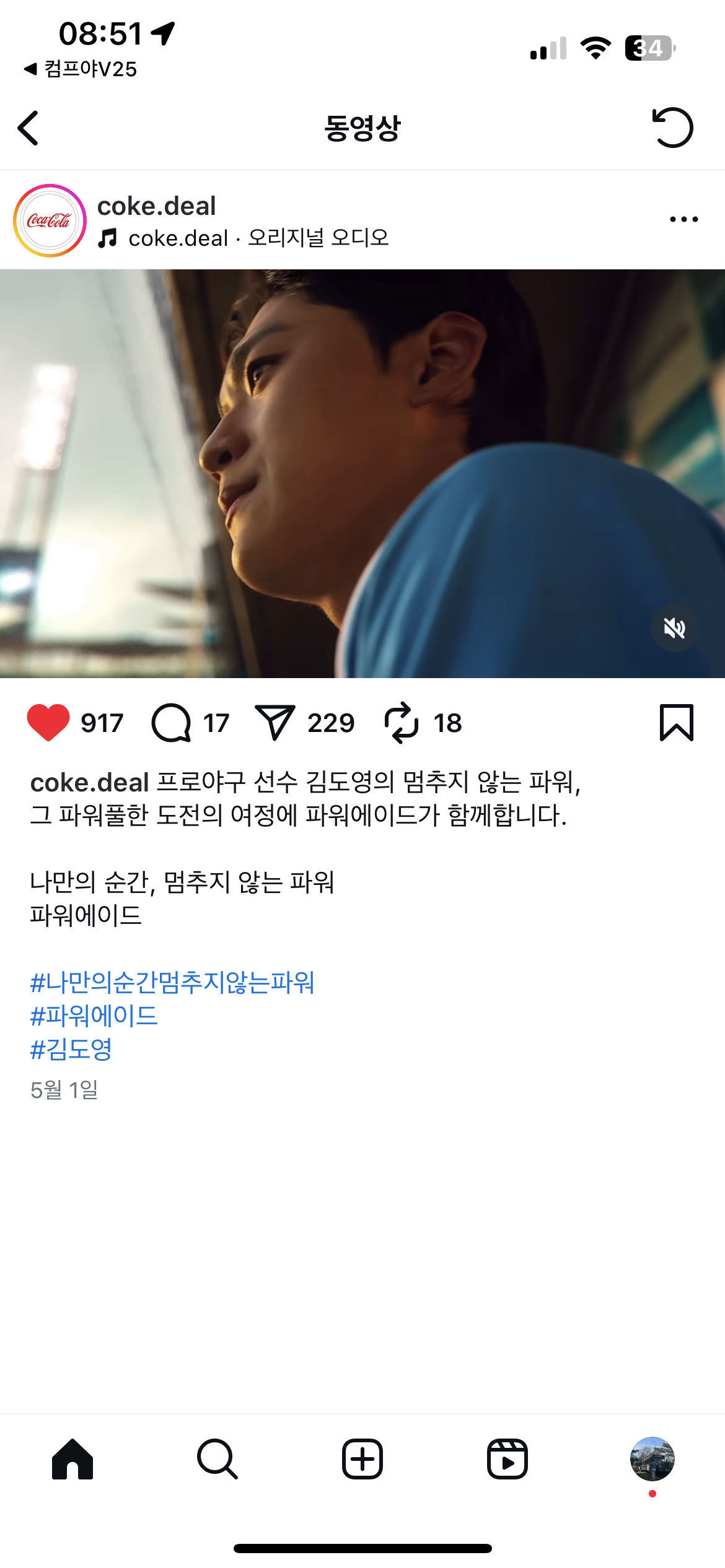Open hashtag #김도영
725x1568 pixels.
(71, 1049)
